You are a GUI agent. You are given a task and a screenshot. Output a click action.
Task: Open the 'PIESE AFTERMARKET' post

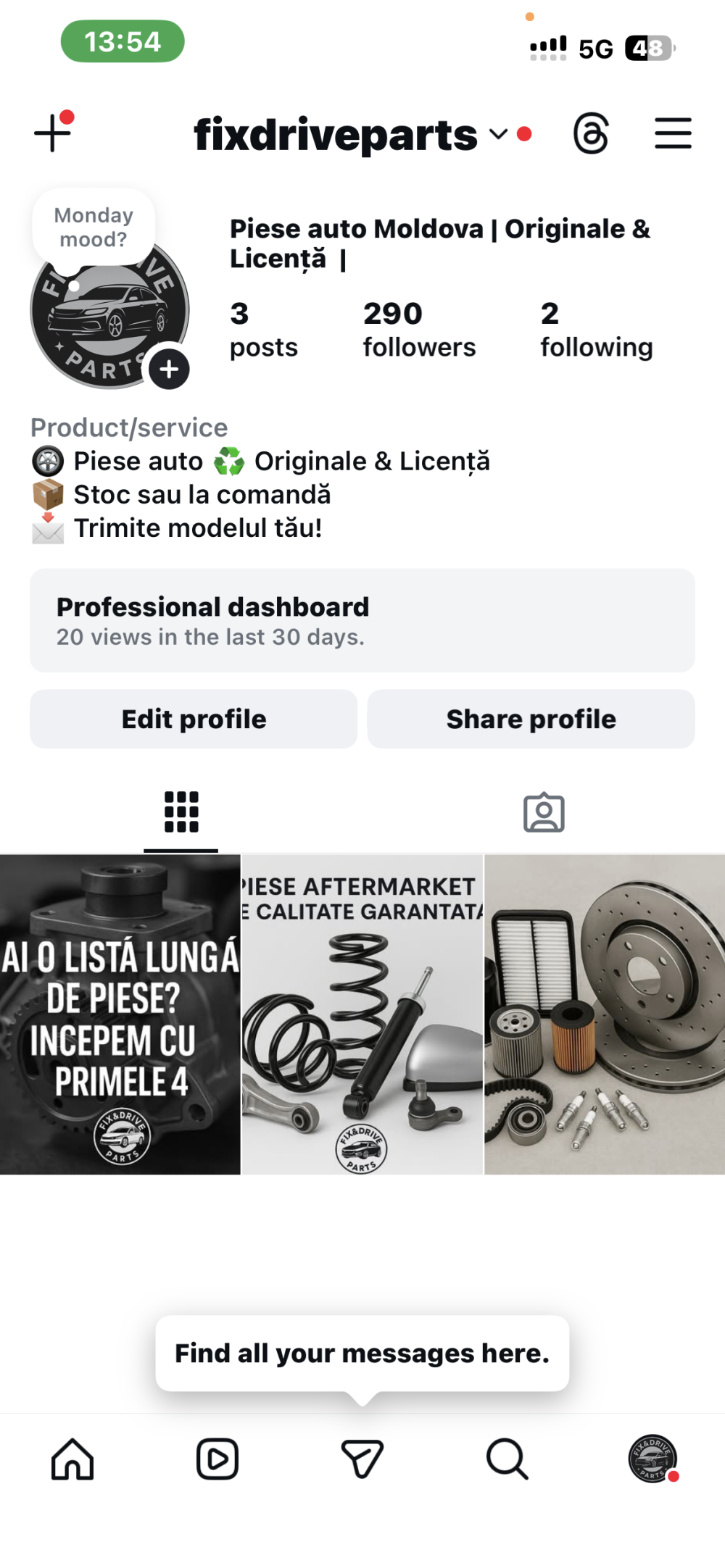pos(362,1014)
